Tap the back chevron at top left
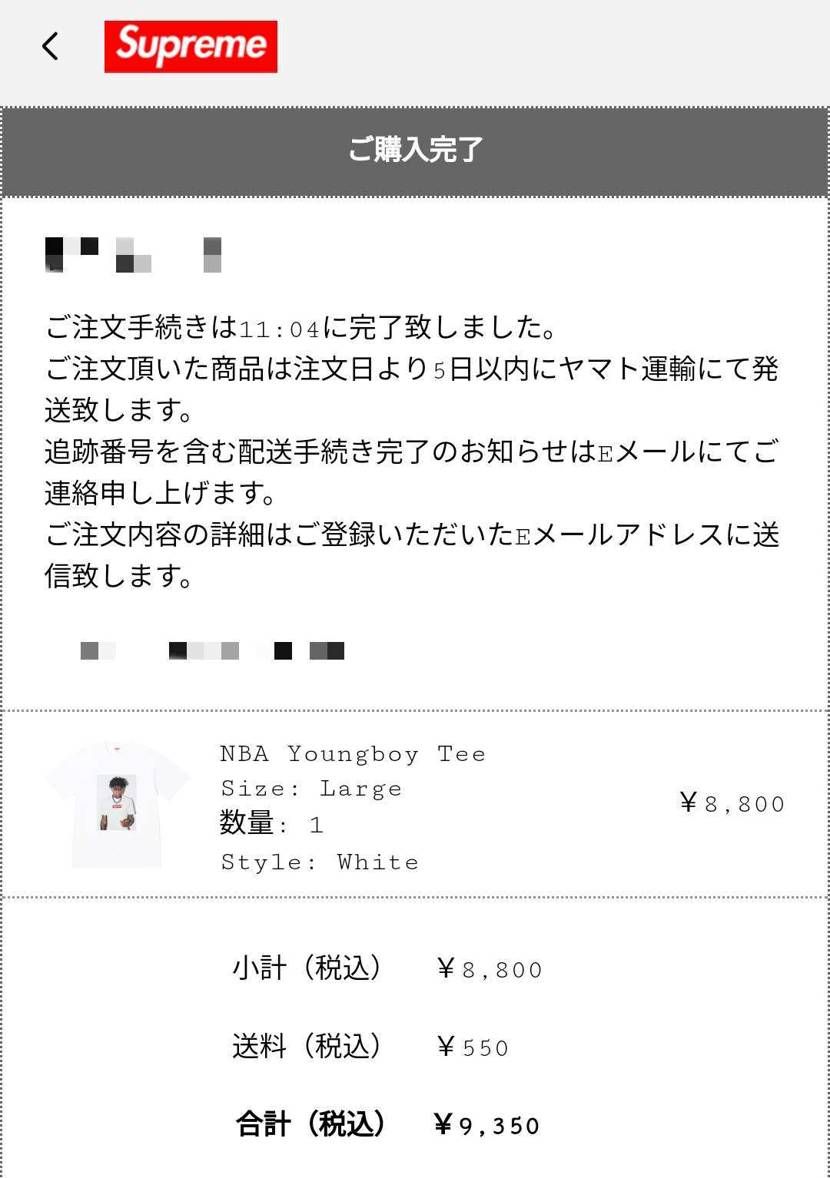This screenshot has height=1178, width=830. tap(50, 45)
